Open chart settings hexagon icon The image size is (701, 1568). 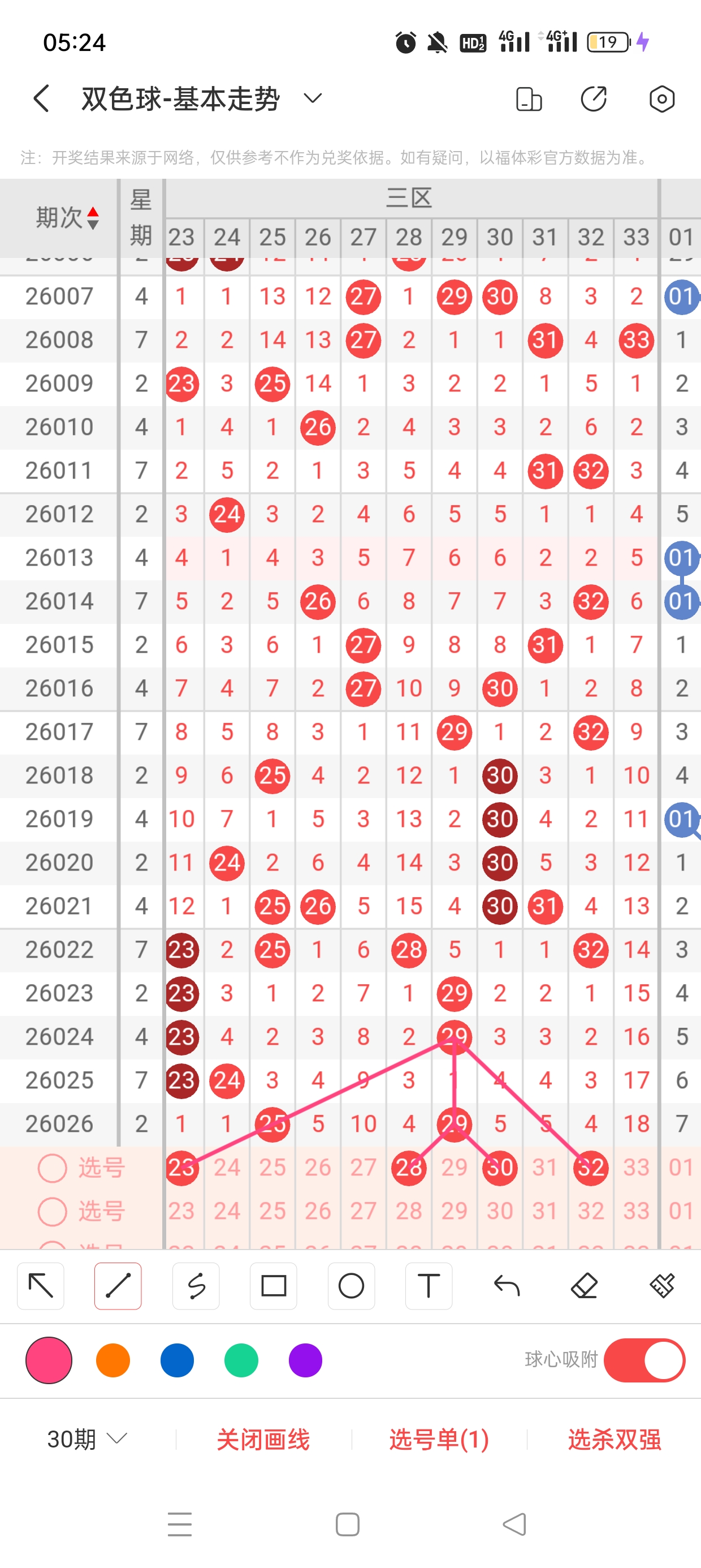[x=661, y=98]
